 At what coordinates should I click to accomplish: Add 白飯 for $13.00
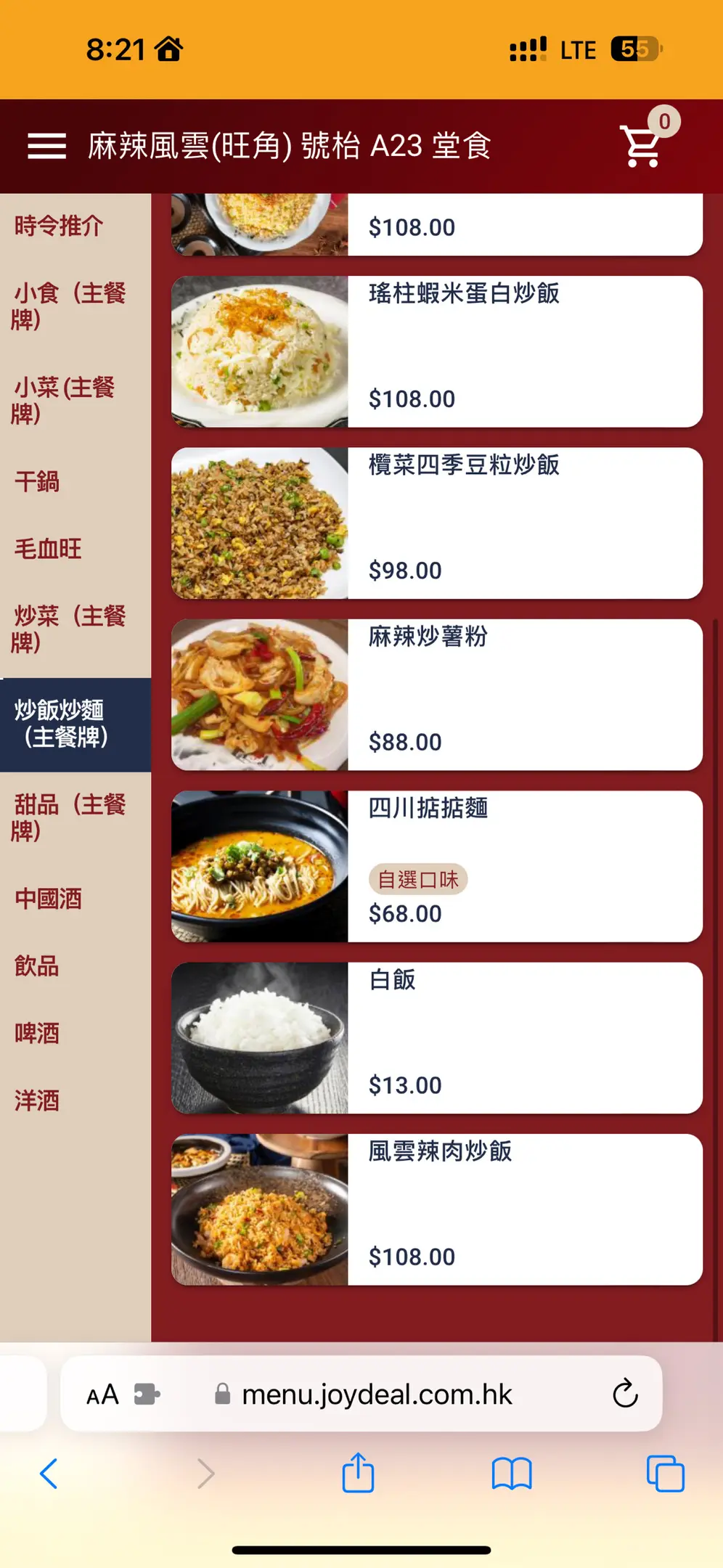tap(436, 1038)
